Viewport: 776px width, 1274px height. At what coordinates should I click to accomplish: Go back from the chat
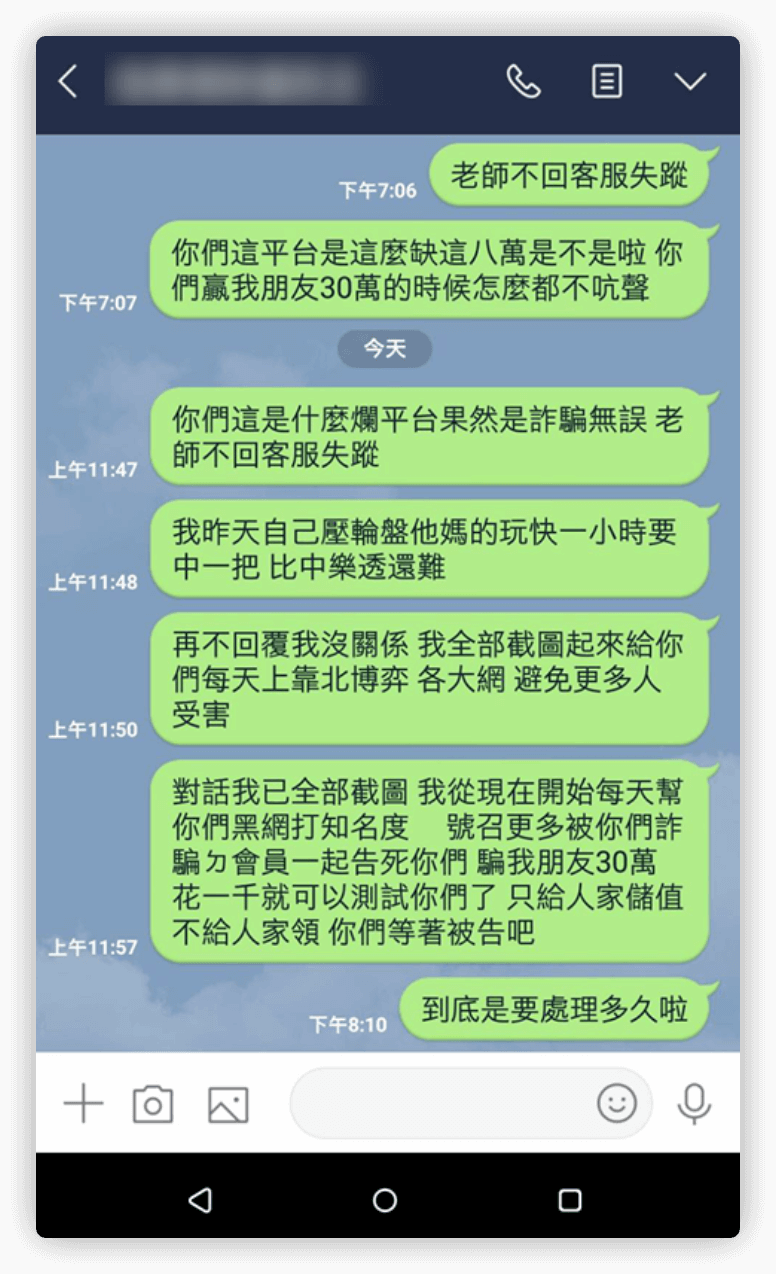coord(68,82)
